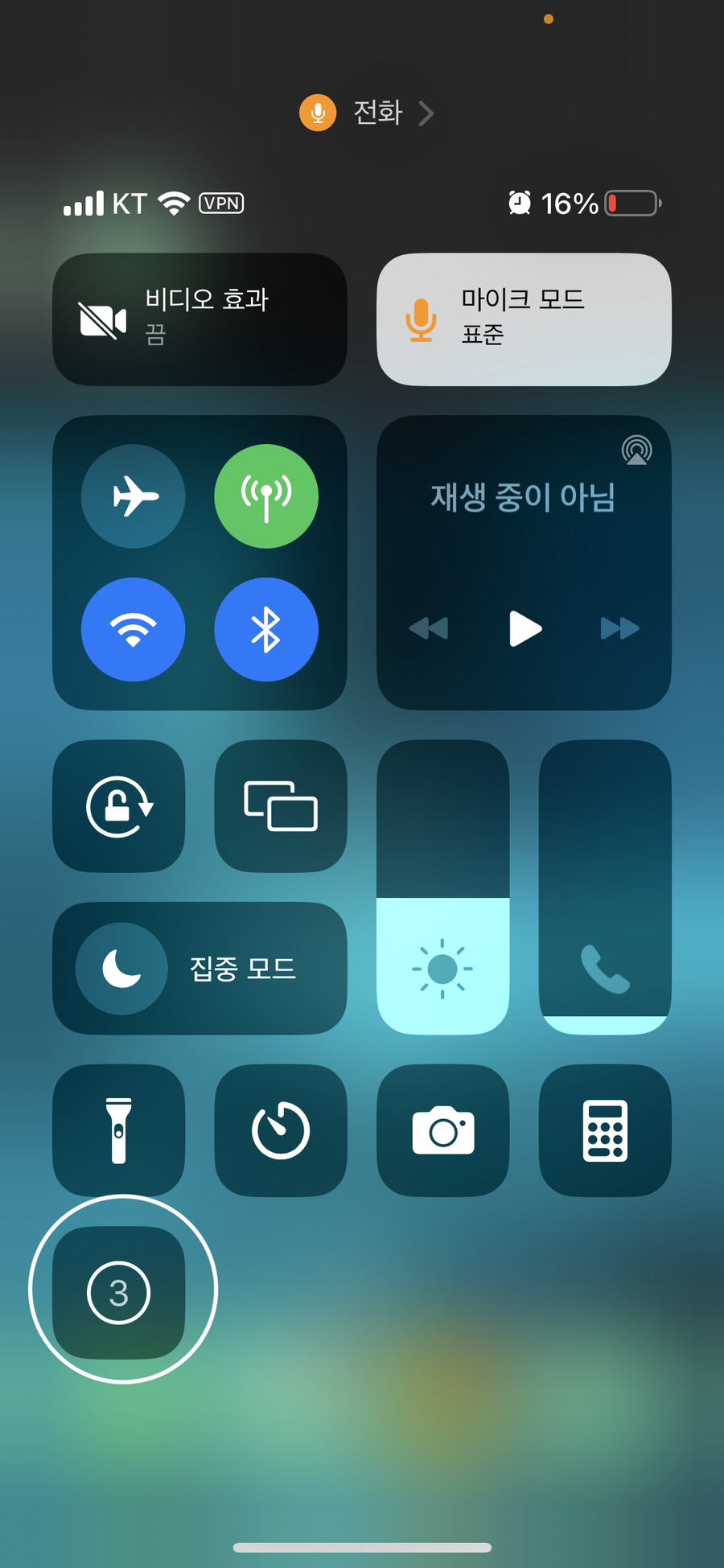Toggle the rotation lock
The height and width of the screenshot is (1568, 724).
pos(119,806)
